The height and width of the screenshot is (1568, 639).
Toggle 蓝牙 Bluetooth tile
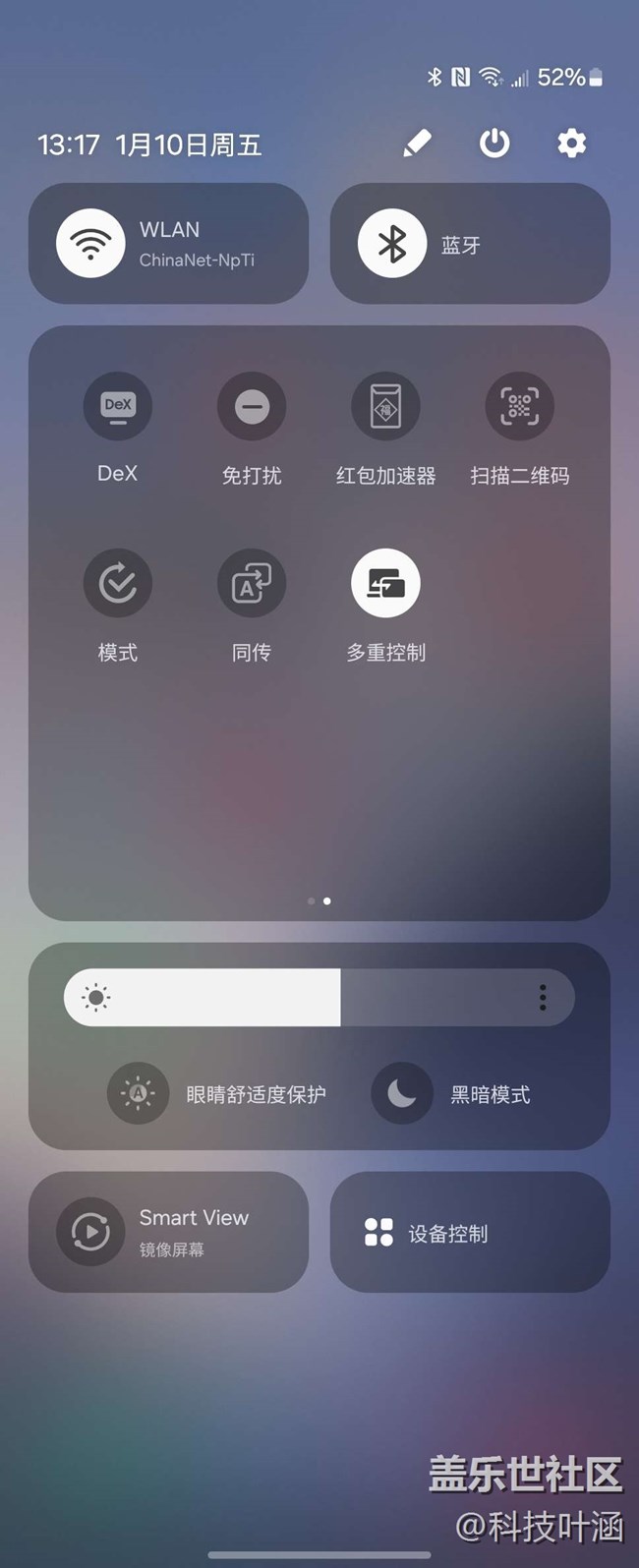(392, 244)
